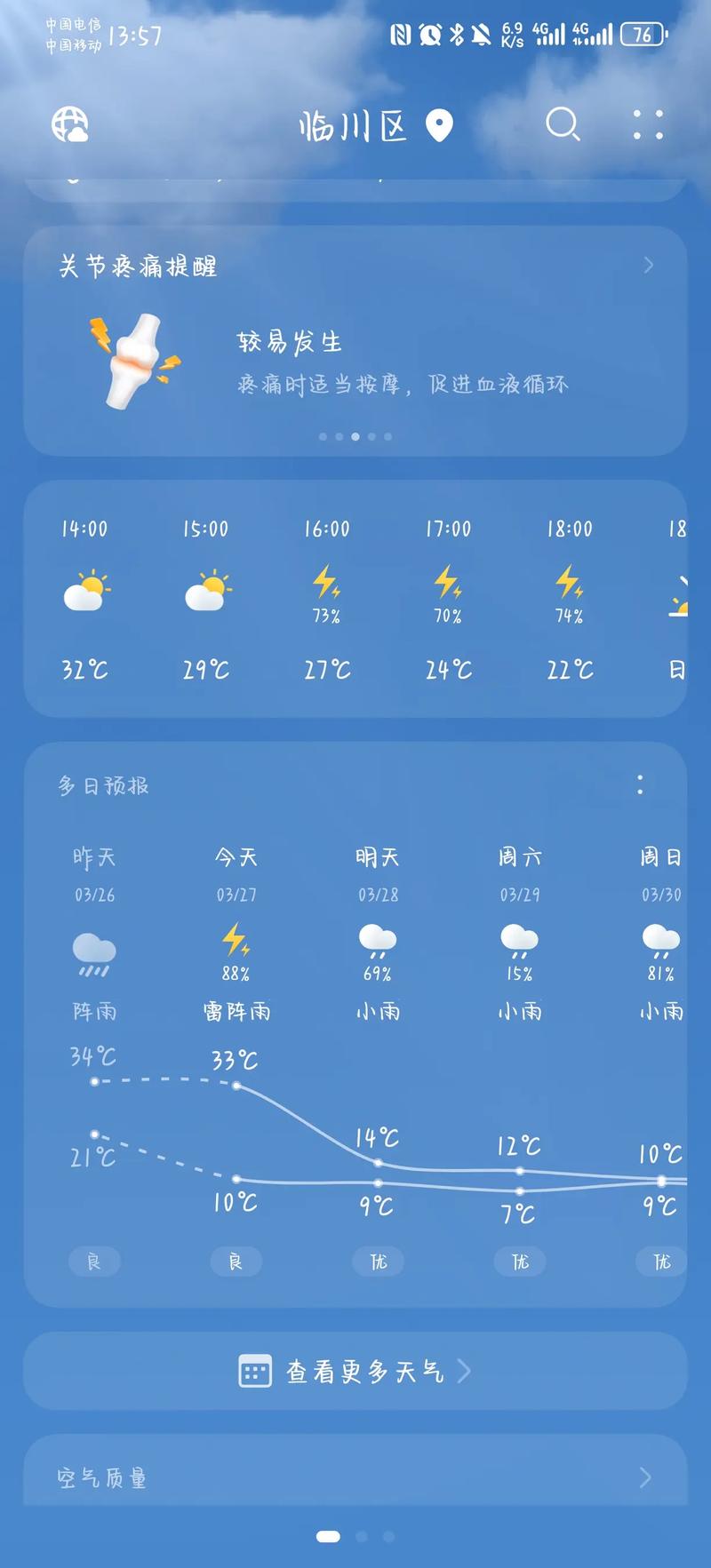Open the 多日预报 three-dot menu
The height and width of the screenshot is (1568, 711).
(x=640, y=784)
